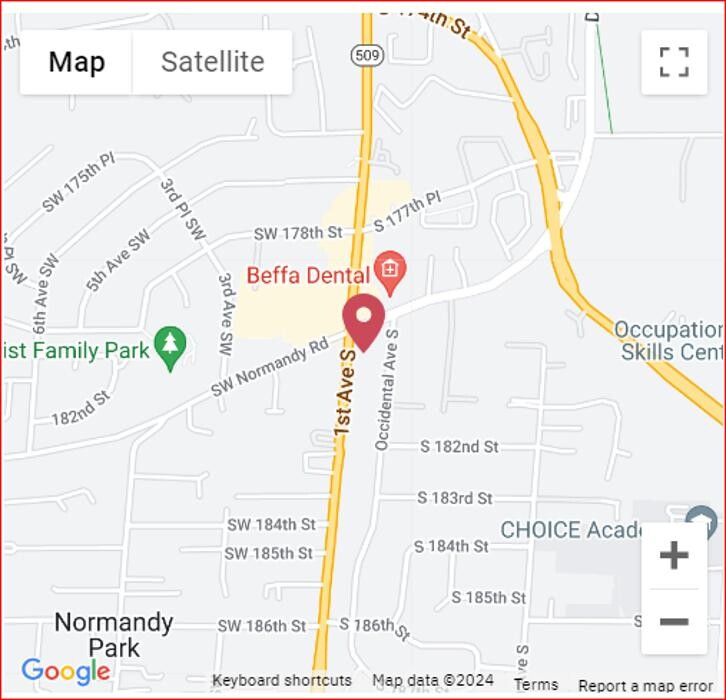Screen dimensions: 726x700
Task: Open CHOICE Academy school marker
Action: (702, 520)
